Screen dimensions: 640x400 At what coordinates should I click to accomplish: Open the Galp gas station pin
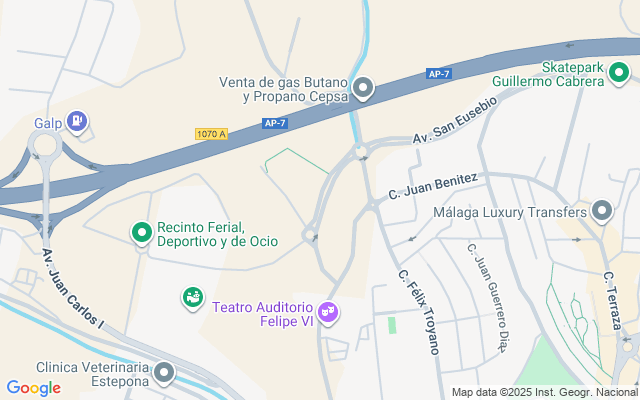[77, 122]
